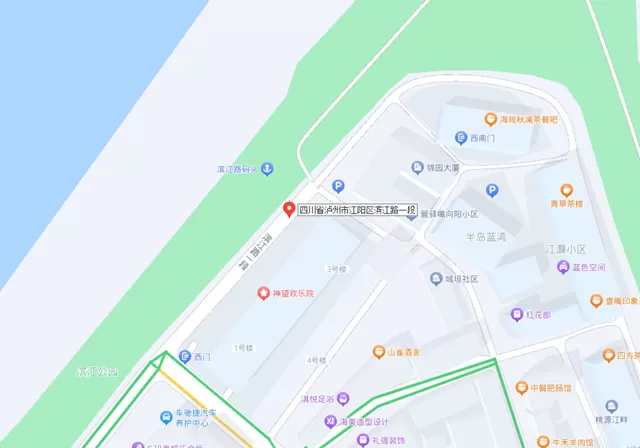Select the 滨江路码头 dock marker
This screenshot has width=640, height=448.
click(x=267, y=169)
